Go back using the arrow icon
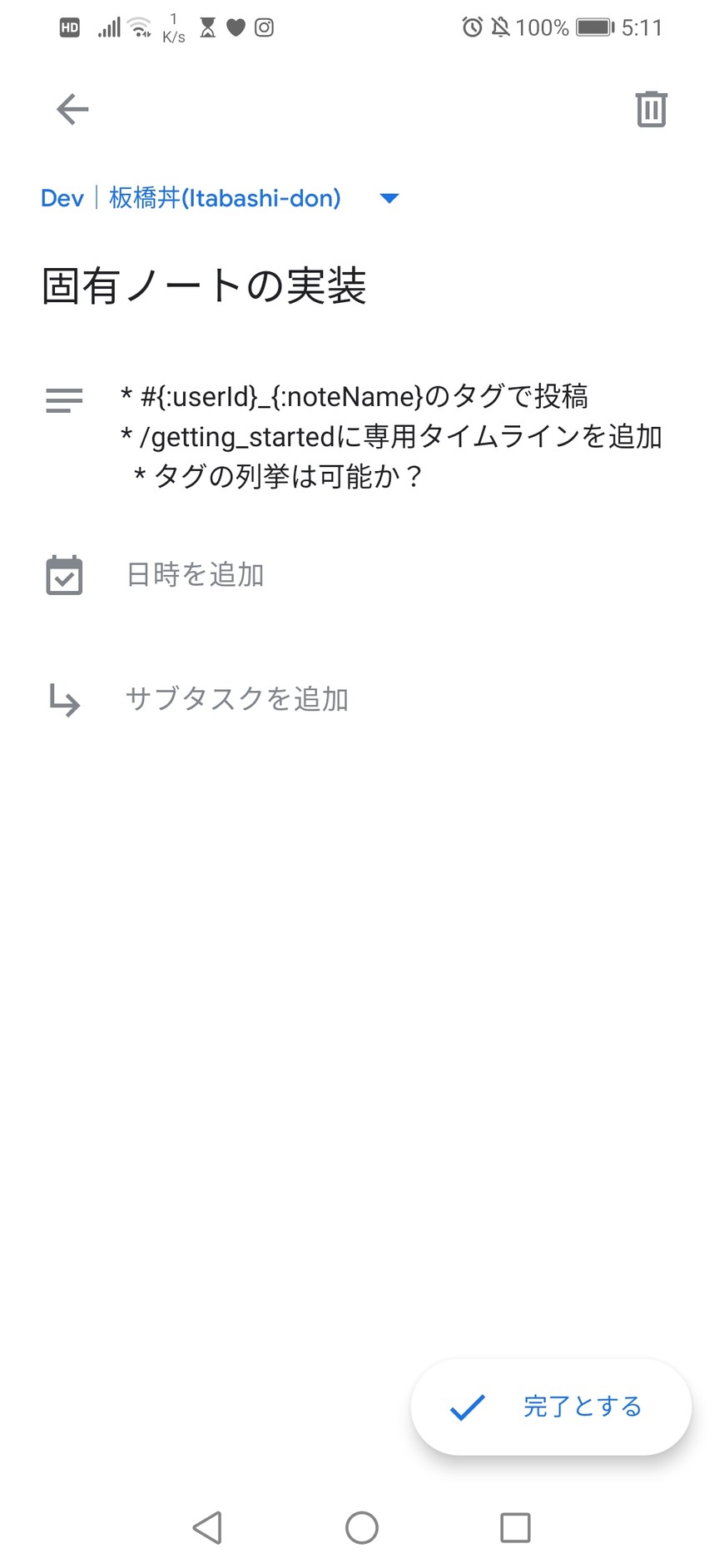This screenshot has height=1568, width=724. click(x=72, y=109)
